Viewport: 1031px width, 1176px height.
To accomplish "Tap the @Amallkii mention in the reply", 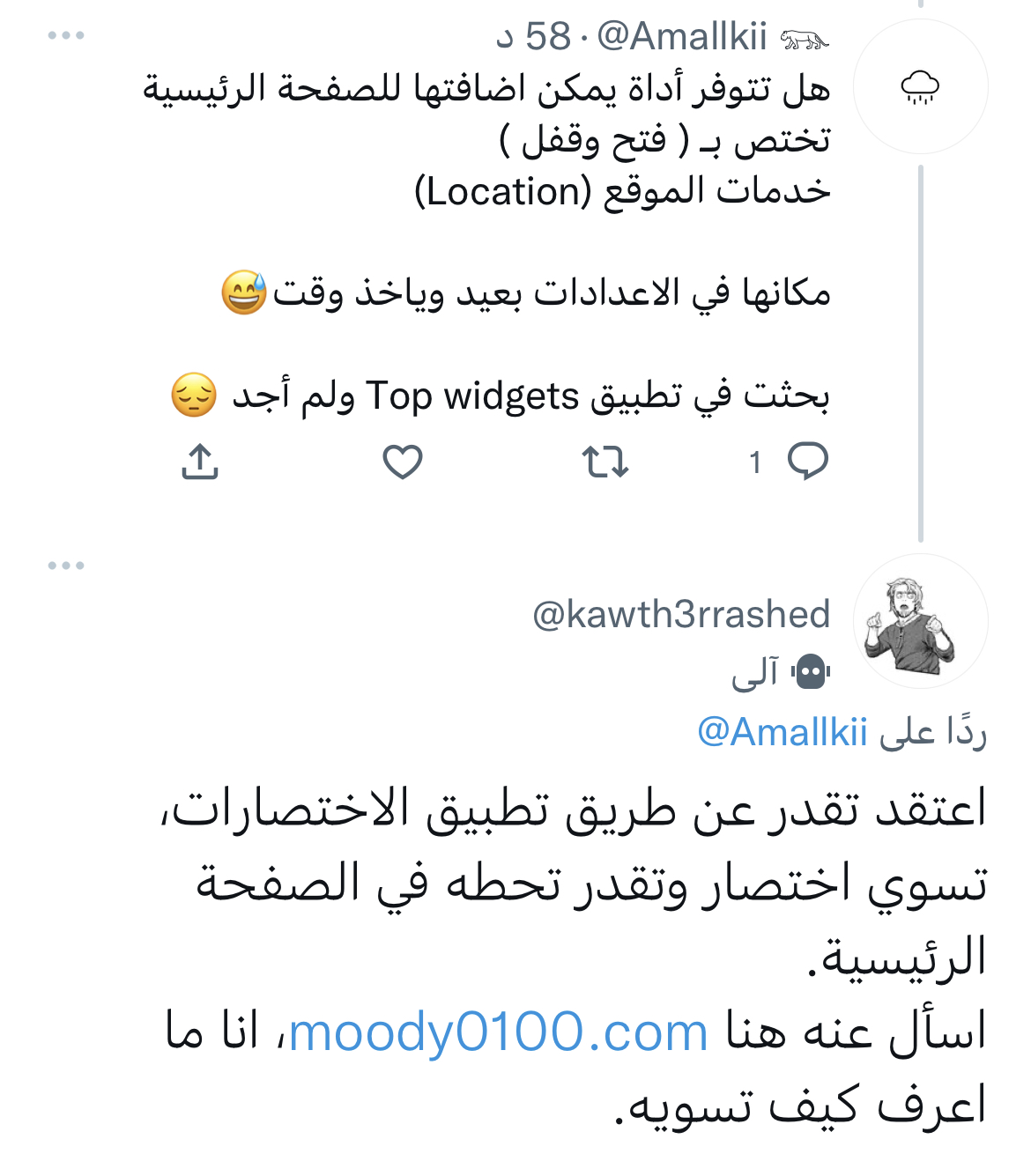I will tap(783, 731).
